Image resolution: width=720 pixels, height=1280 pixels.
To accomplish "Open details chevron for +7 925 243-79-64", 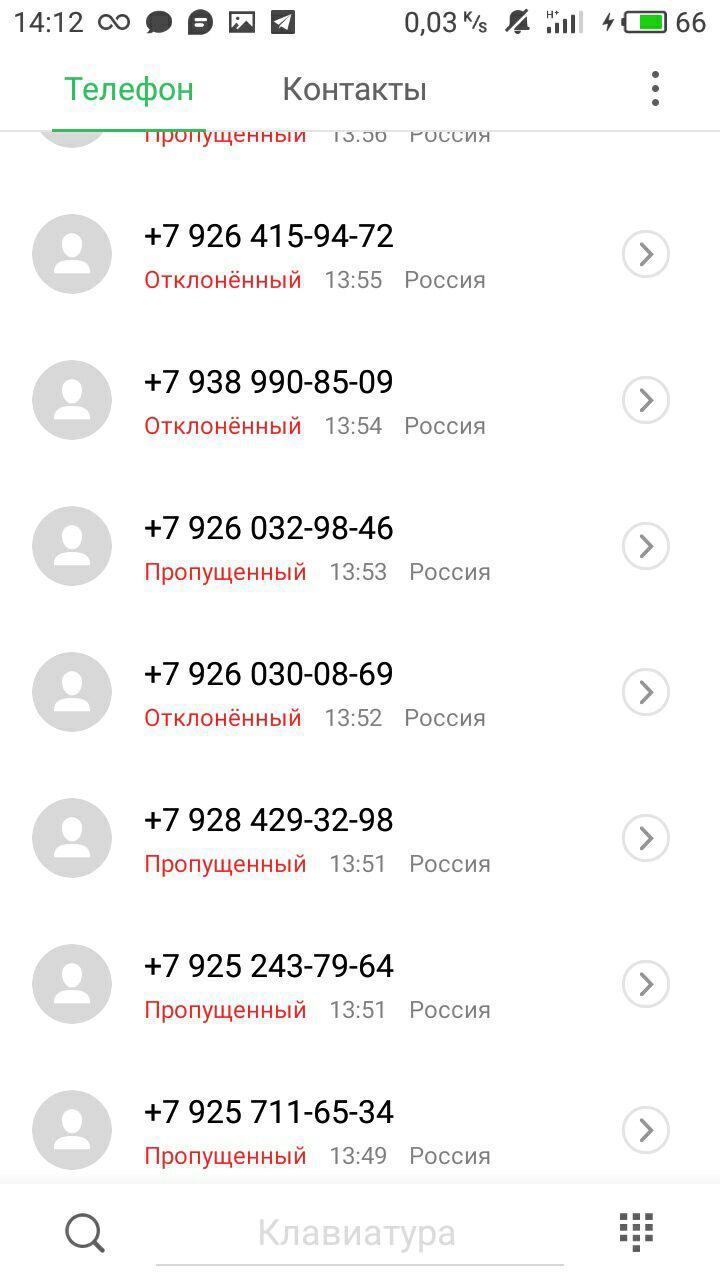I will click(x=646, y=985).
